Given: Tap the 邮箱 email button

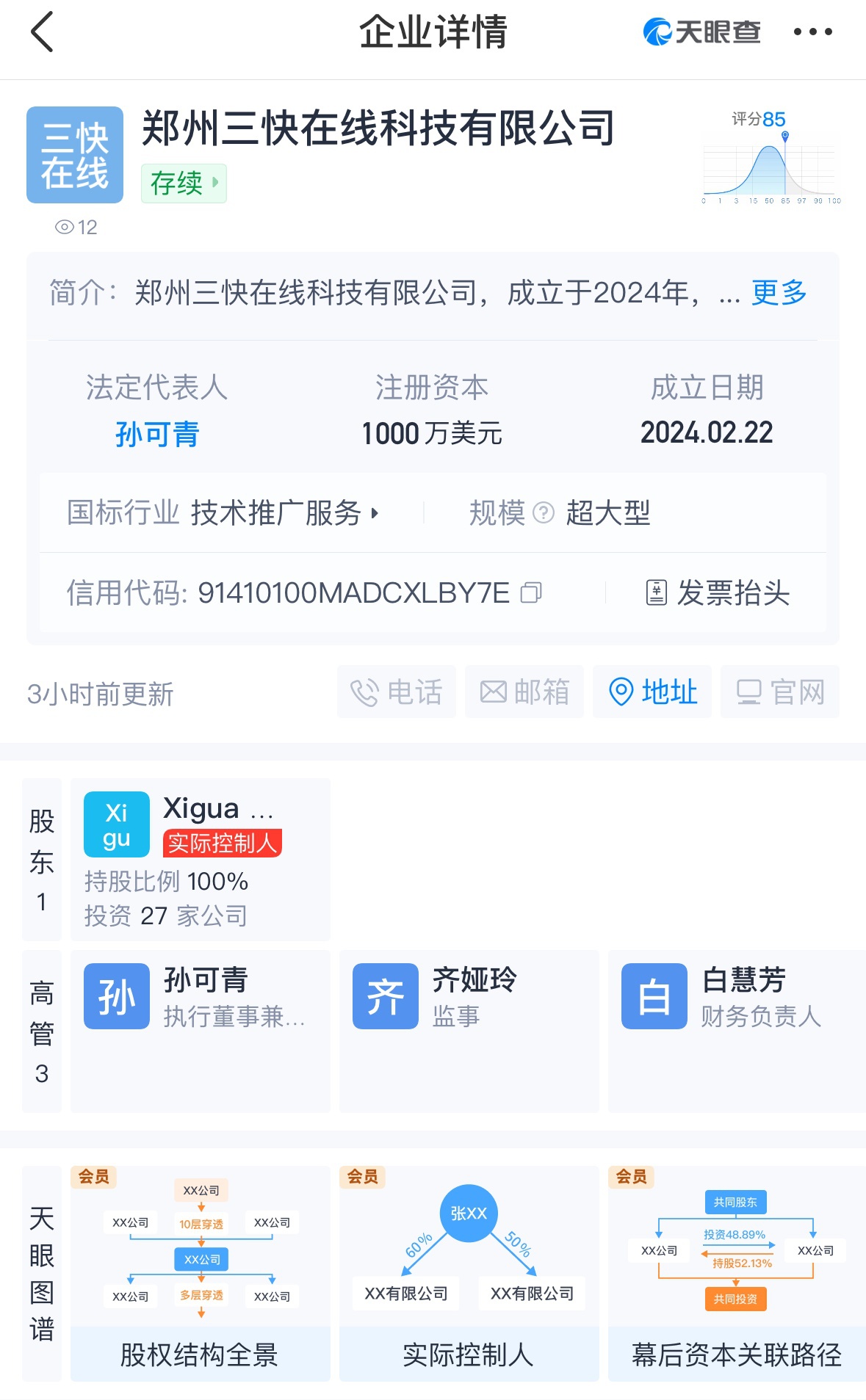Looking at the screenshot, I should click(524, 692).
